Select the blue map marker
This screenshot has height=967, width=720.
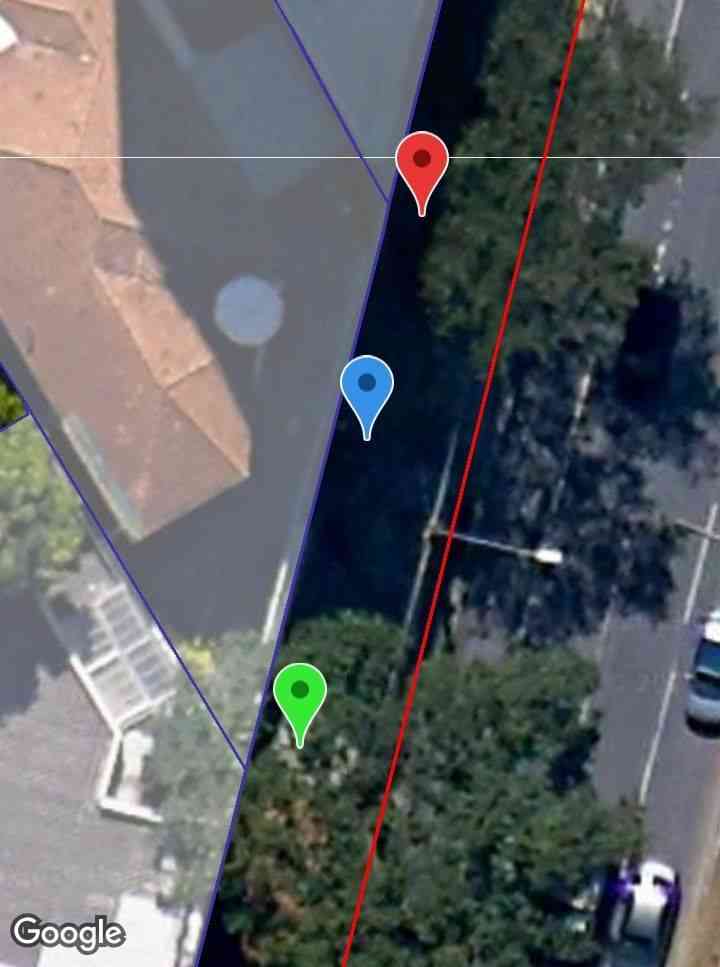367,387
